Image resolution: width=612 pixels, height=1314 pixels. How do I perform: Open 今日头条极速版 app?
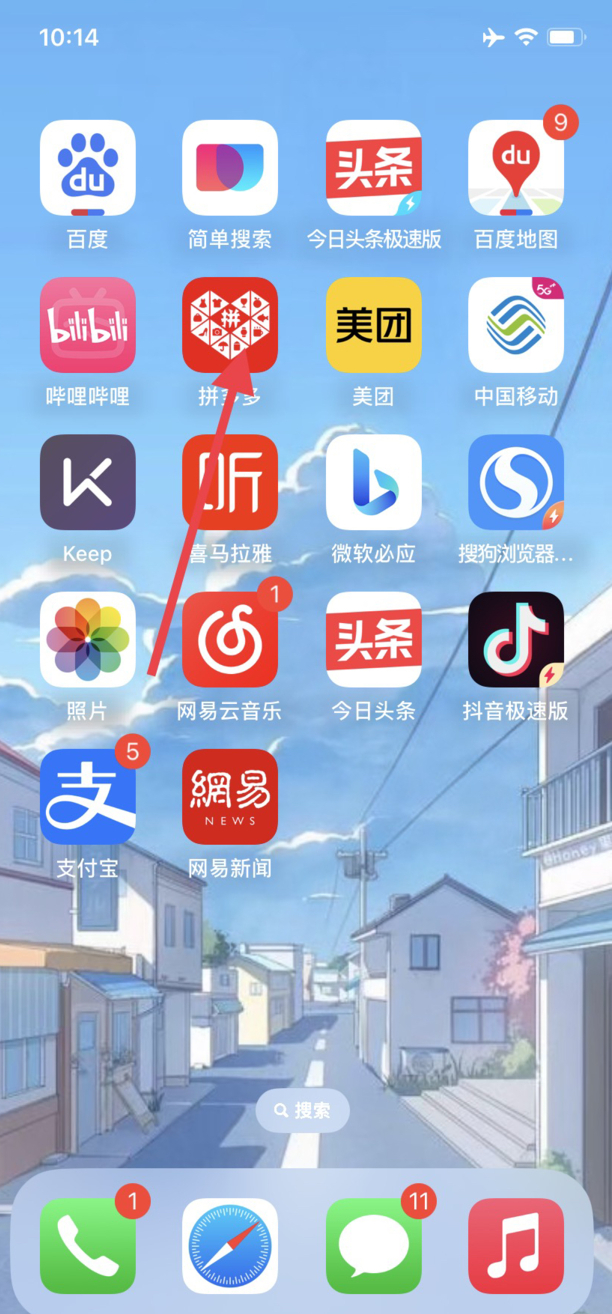coord(373,167)
